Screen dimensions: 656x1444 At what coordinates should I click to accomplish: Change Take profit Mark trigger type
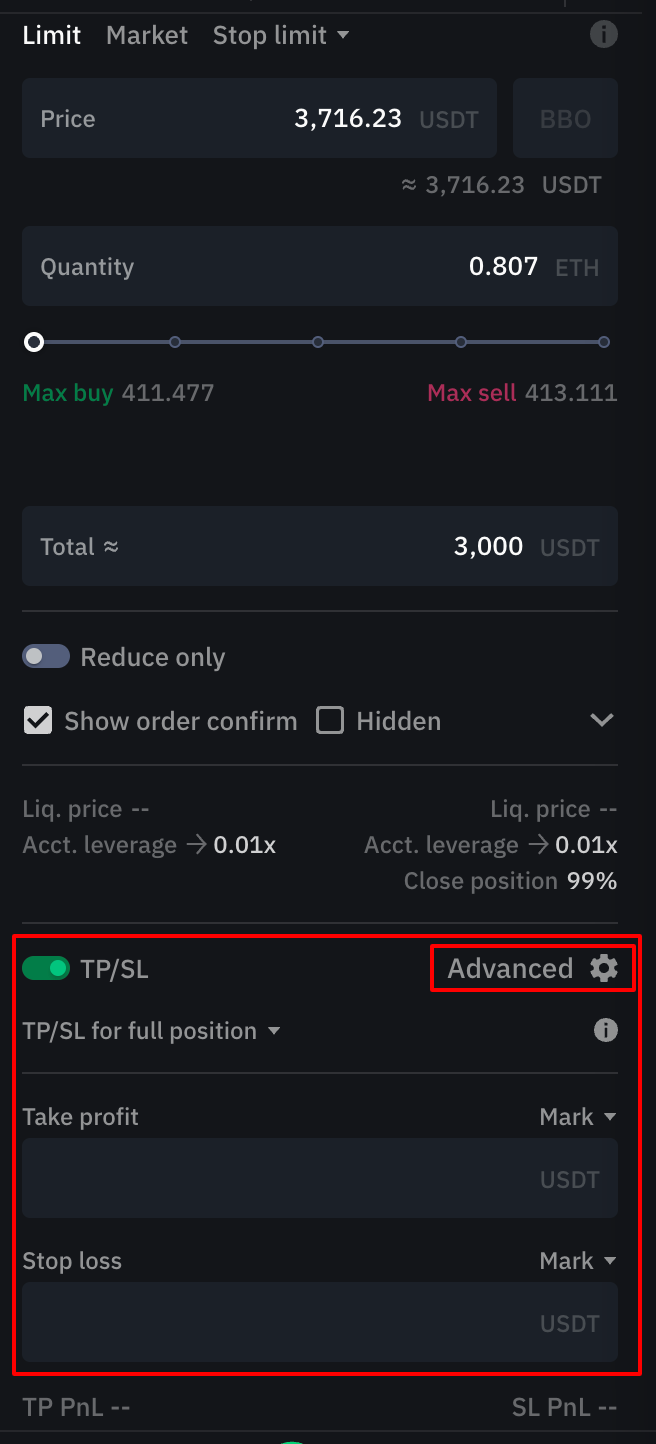click(x=578, y=1117)
